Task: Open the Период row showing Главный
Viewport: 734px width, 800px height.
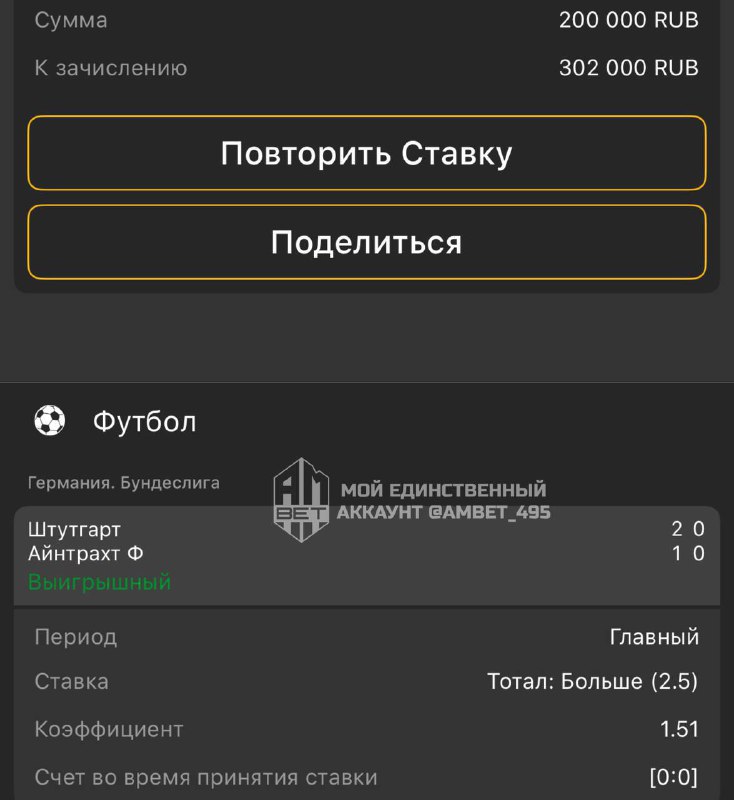Action: (366, 636)
